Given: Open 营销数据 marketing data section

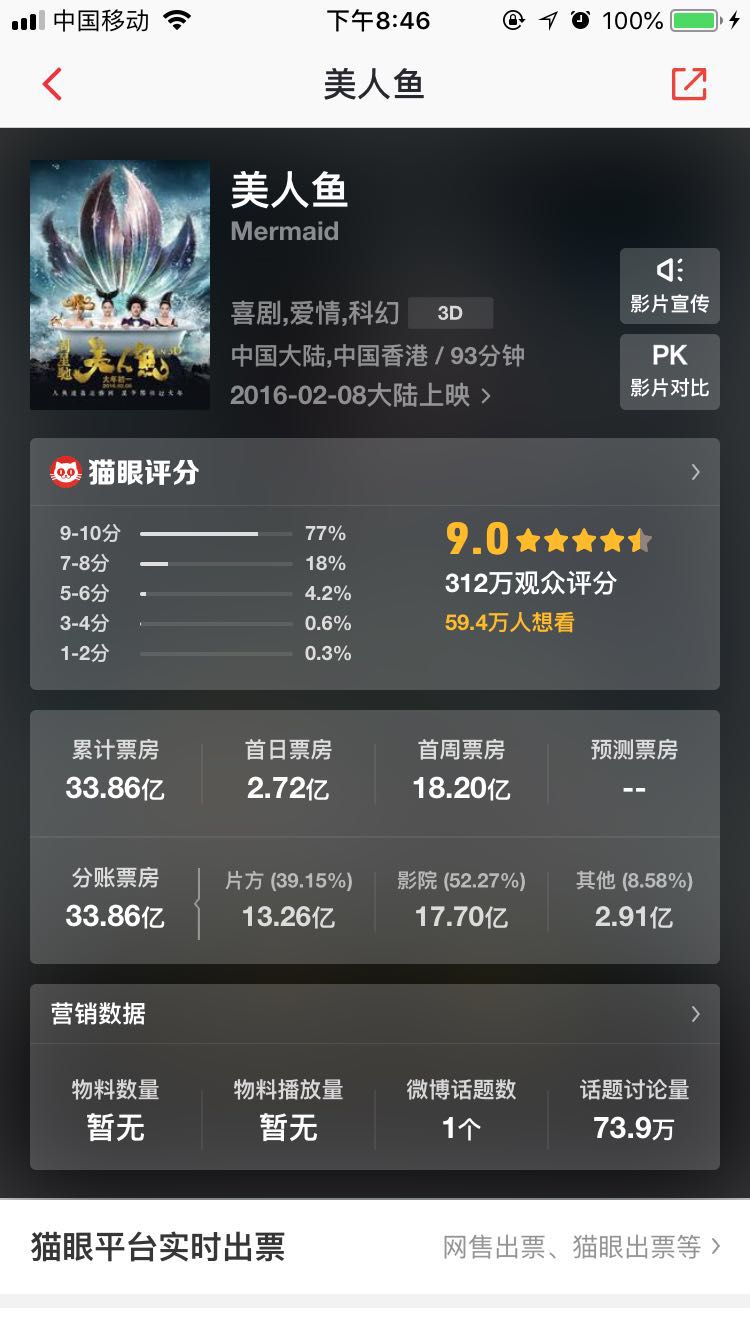Looking at the screenshot, I should click(374, 1014).
